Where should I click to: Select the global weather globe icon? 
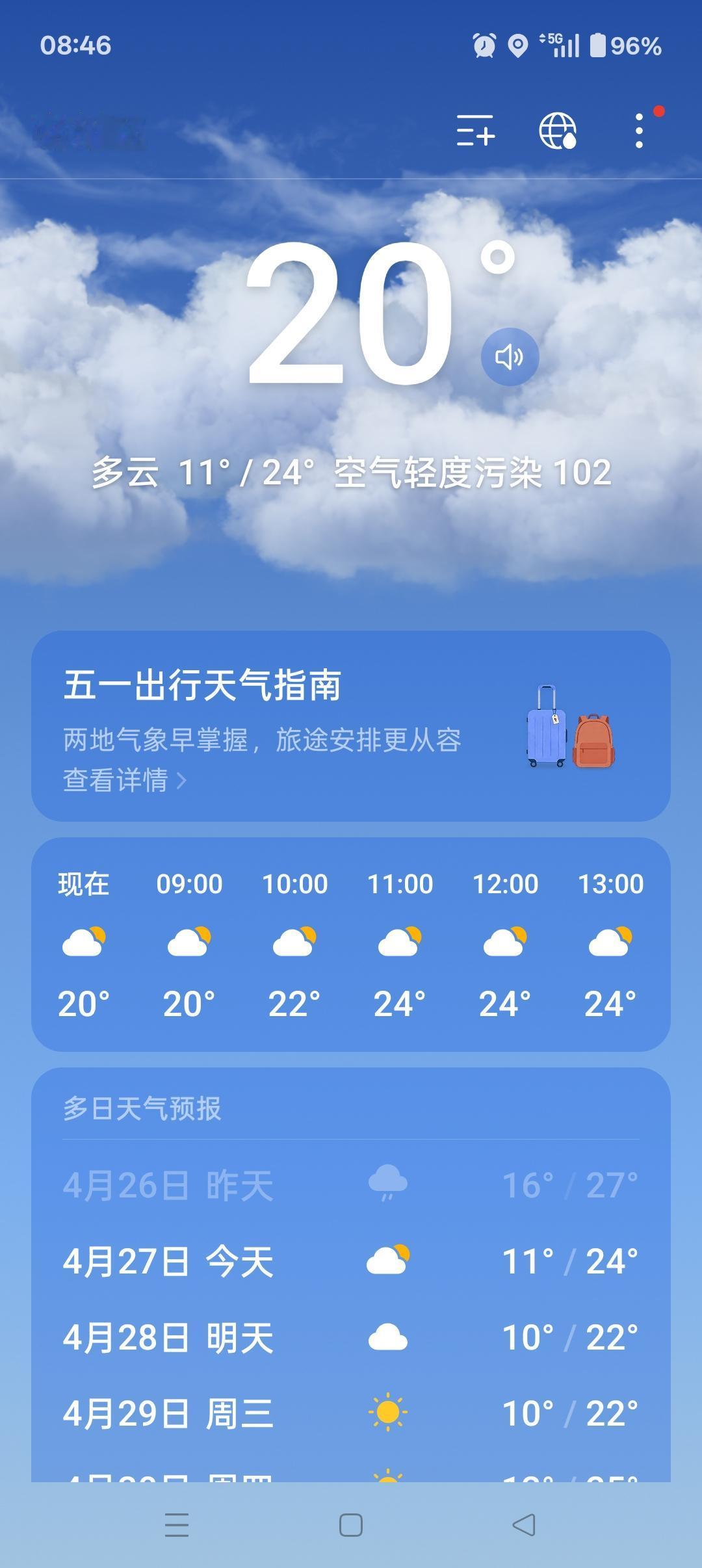pyautogui.click(x=556, y=133)
